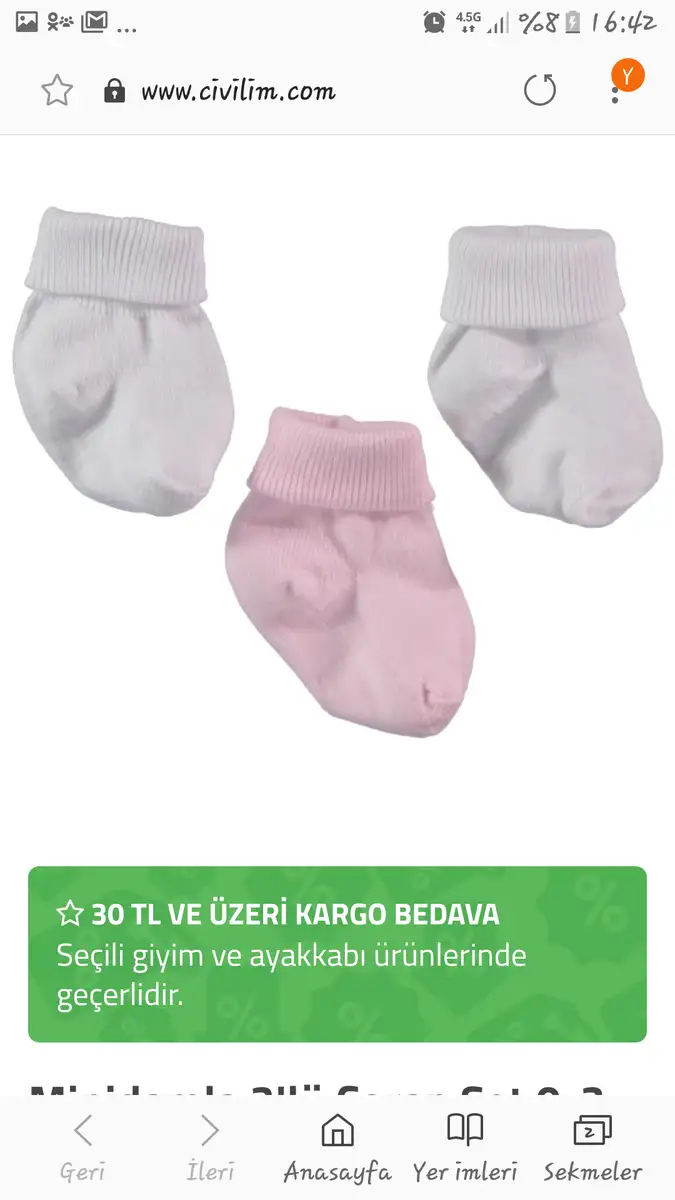Open the socks product image
This screenshot has height=1200, width=675.
[337, 470]
